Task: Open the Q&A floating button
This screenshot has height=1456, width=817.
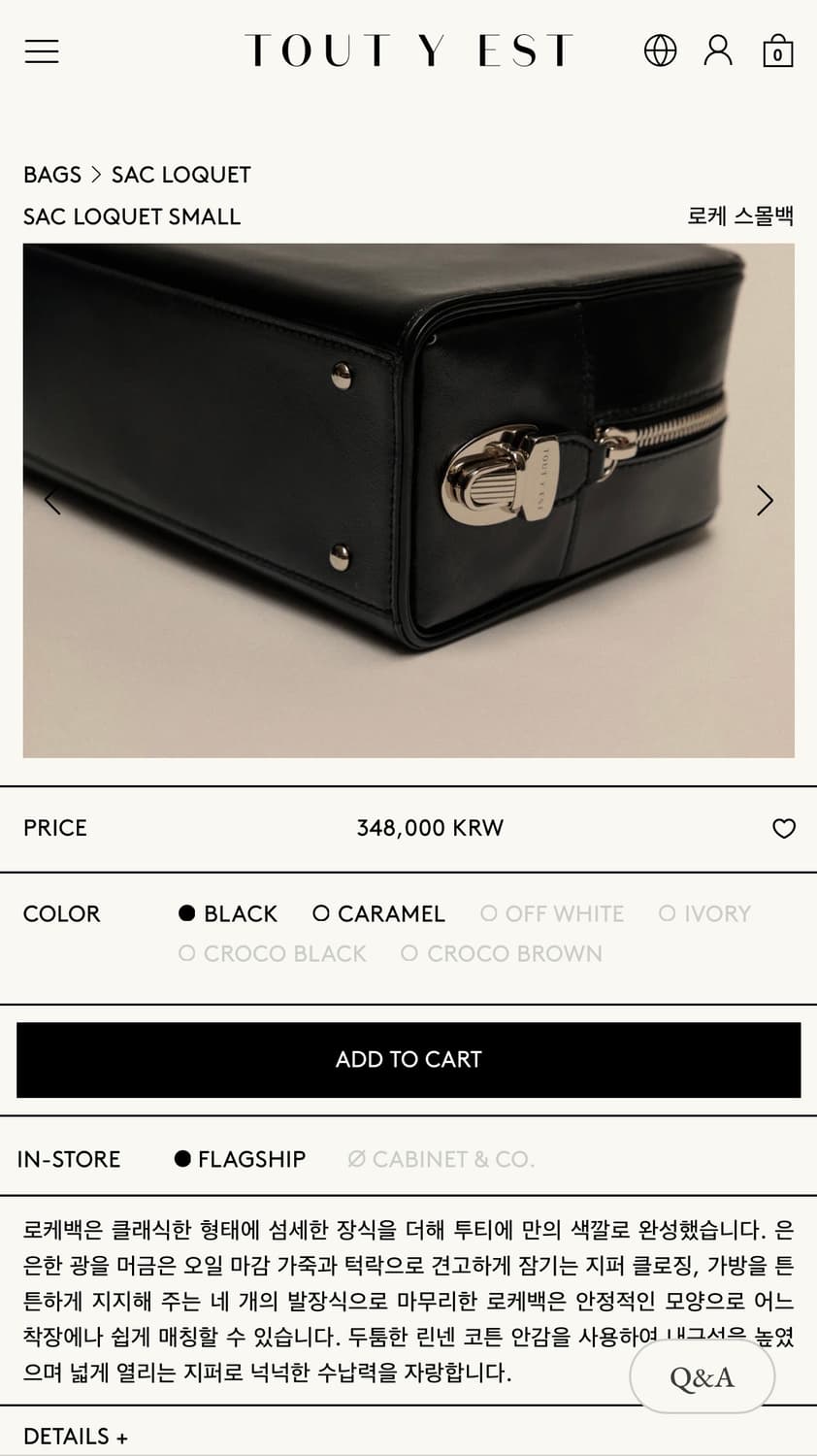Action: 702,1376
